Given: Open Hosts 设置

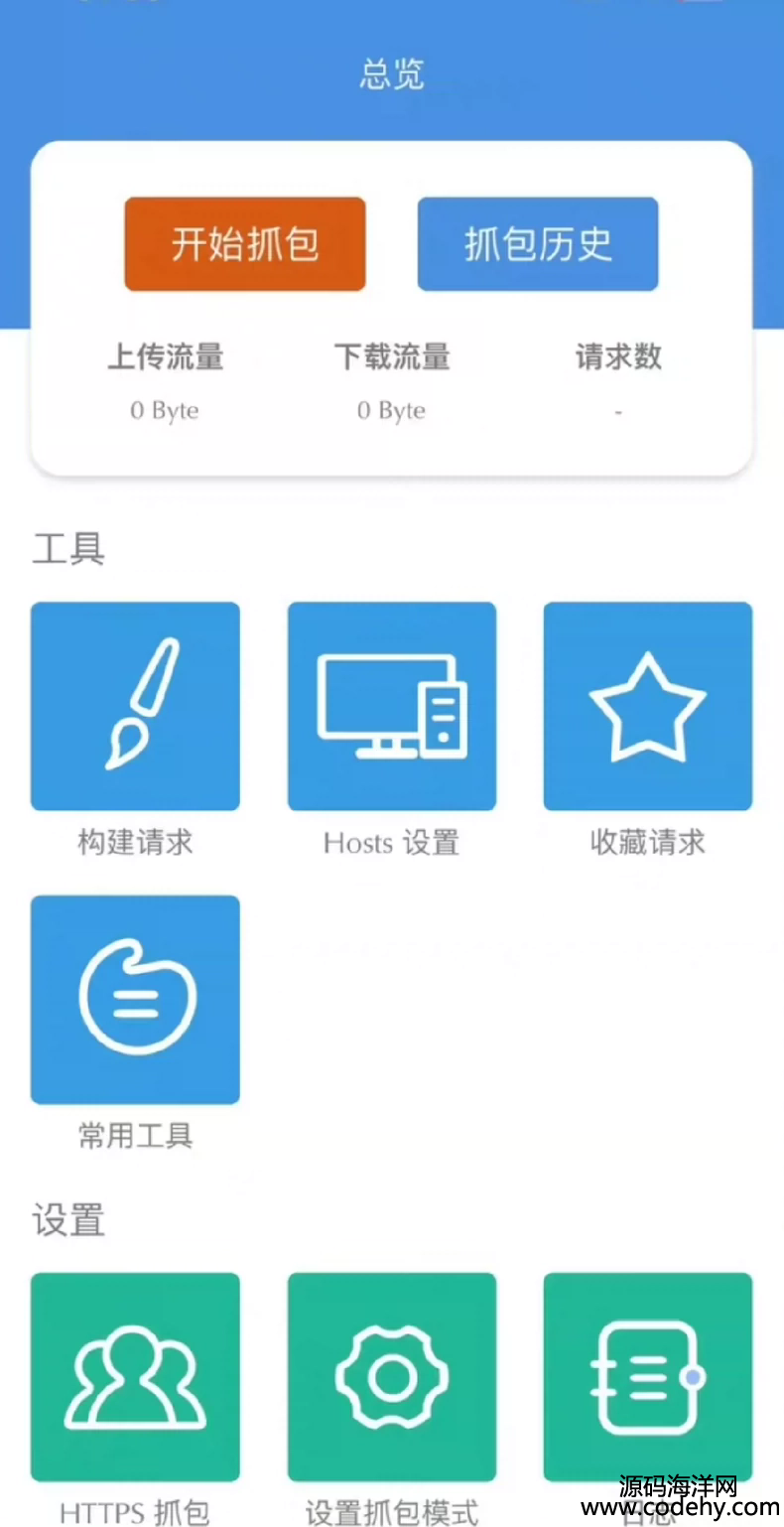Looking at the screenshot, I should [392, 706].
